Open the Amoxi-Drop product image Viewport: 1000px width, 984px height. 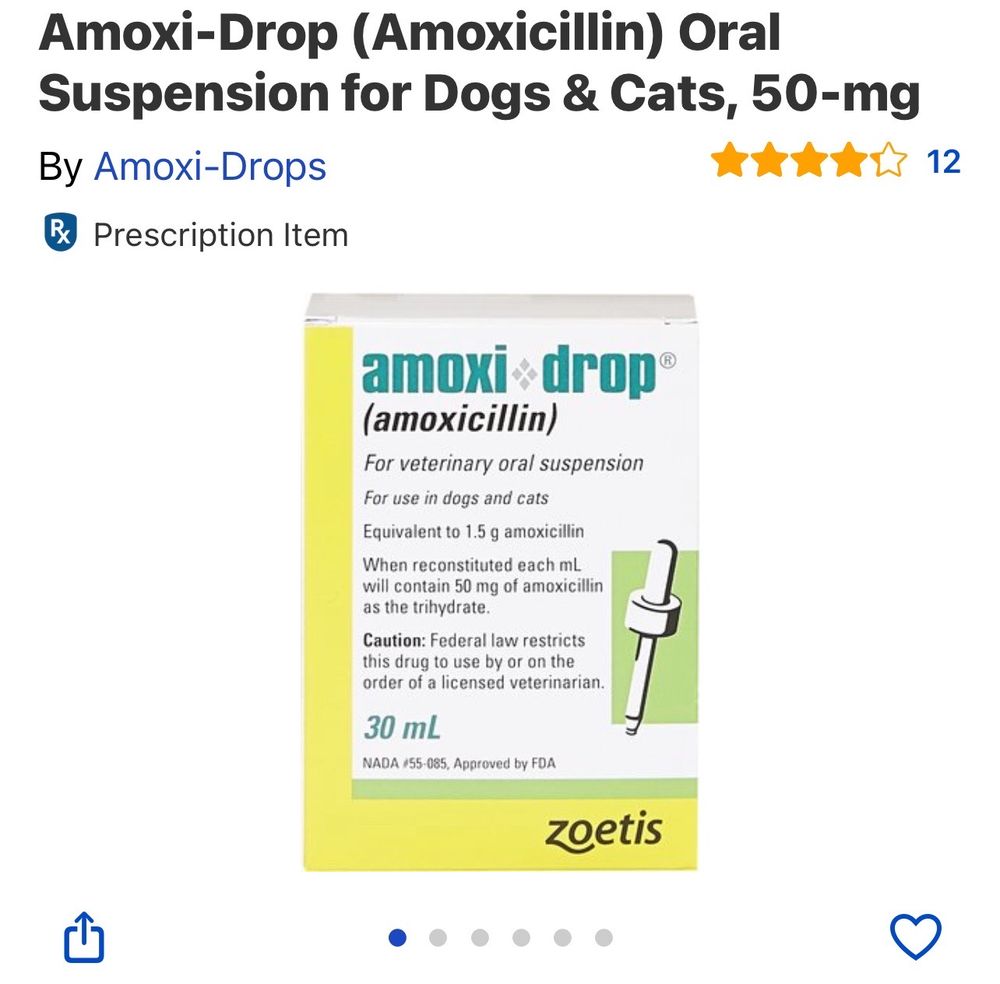coord(500,582)
